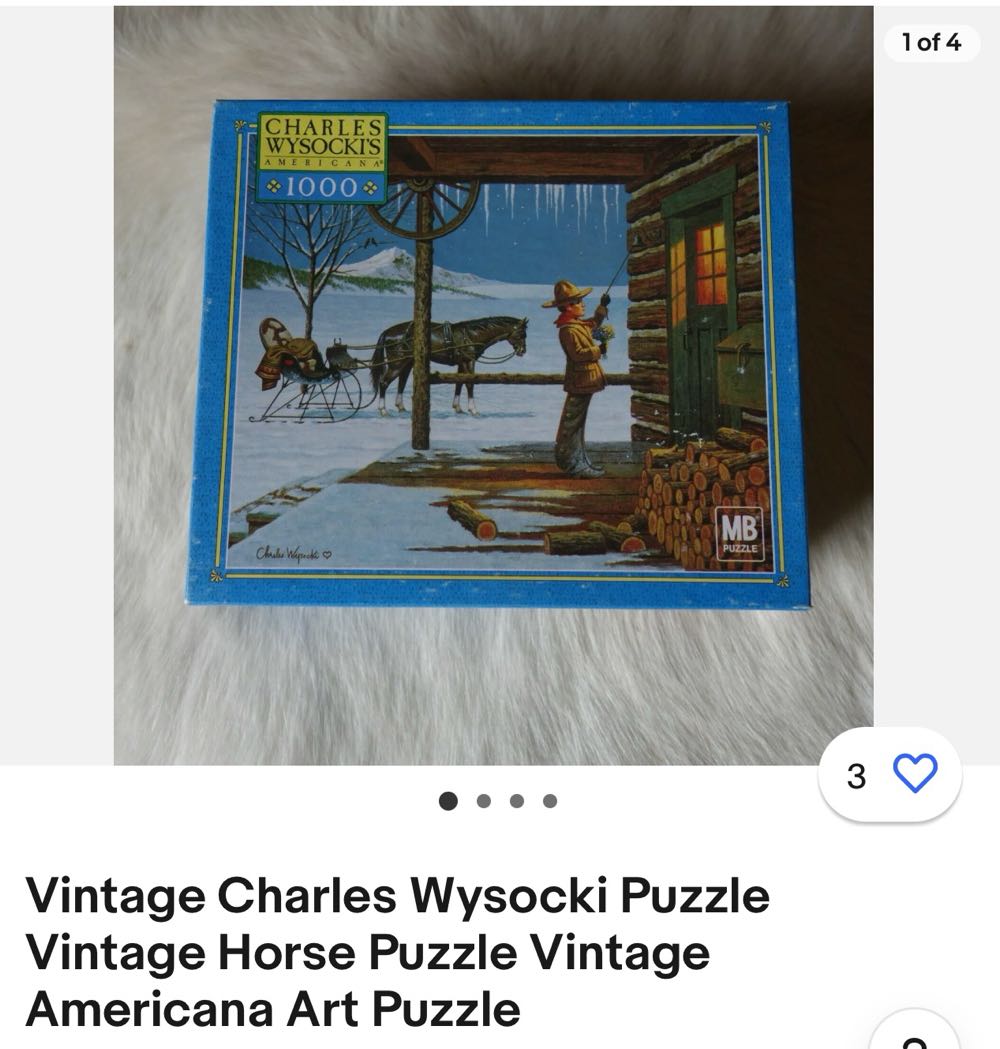Jump to the third photo dot
This screenshot has width=1000, height=1049.
[517, 801]
